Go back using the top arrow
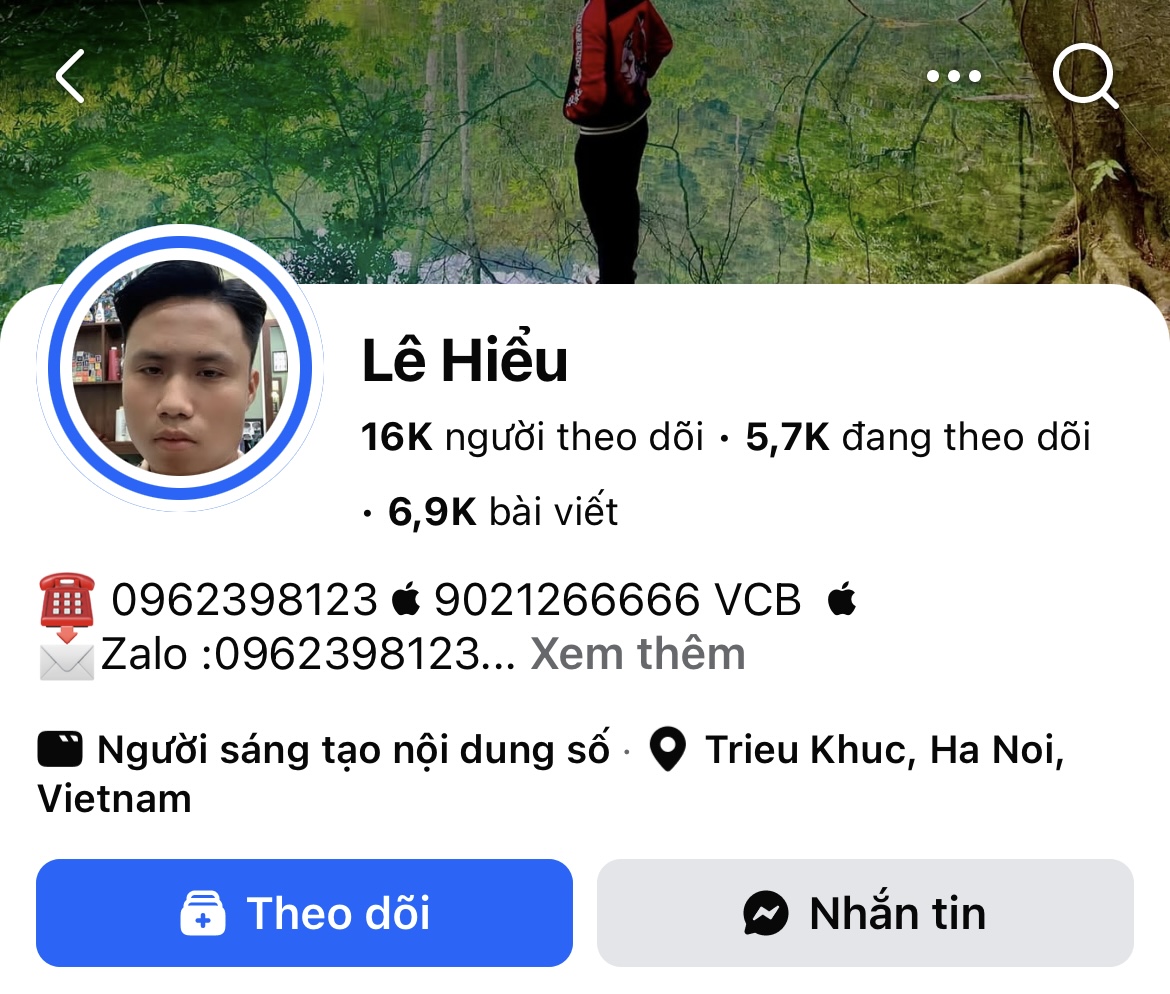The width and height of the screenshot is (1170, 994). tap(70, 76)
